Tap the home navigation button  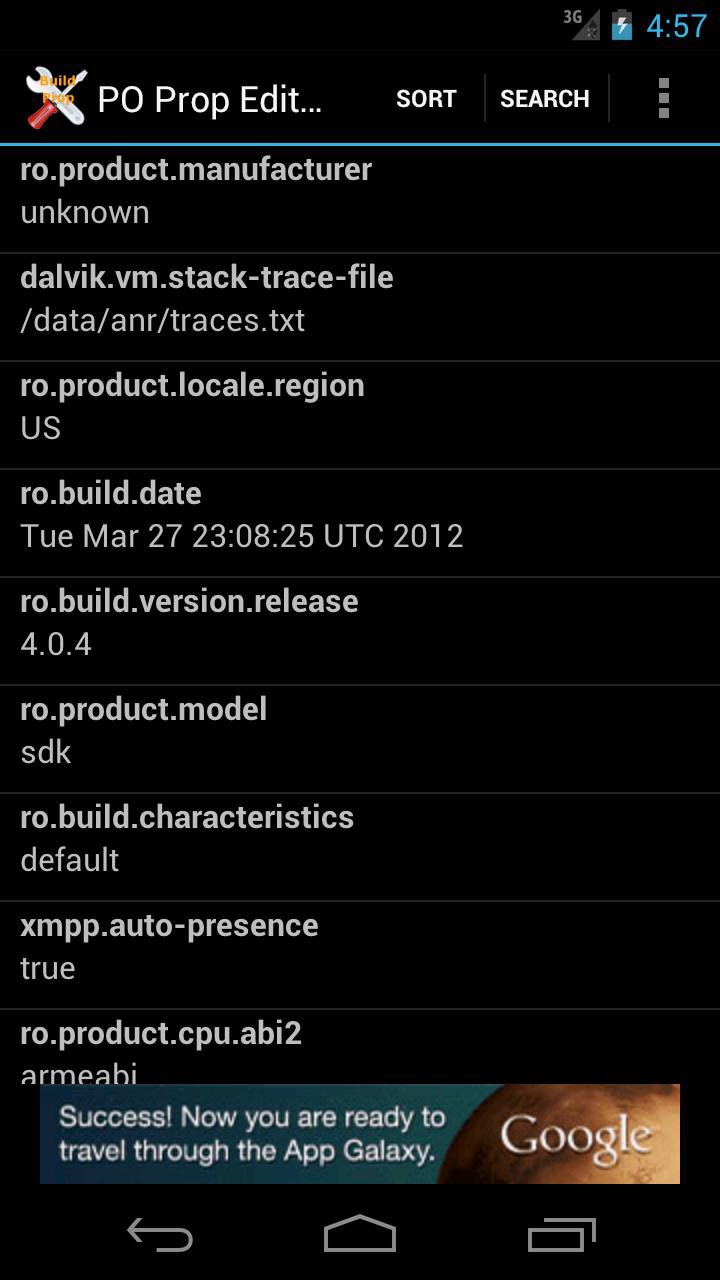click(x=359, y=1235)
